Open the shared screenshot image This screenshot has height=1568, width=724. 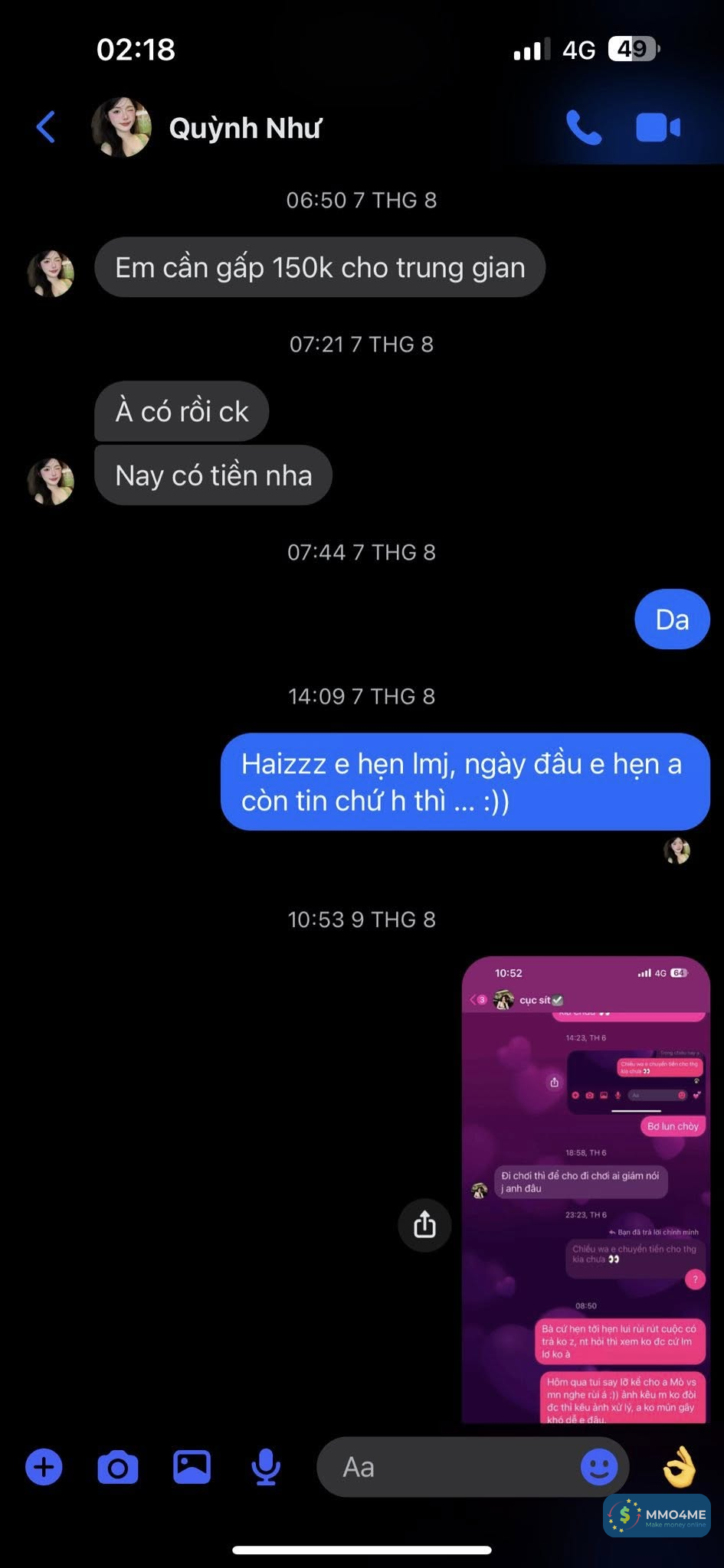(x=585, y=1189)
